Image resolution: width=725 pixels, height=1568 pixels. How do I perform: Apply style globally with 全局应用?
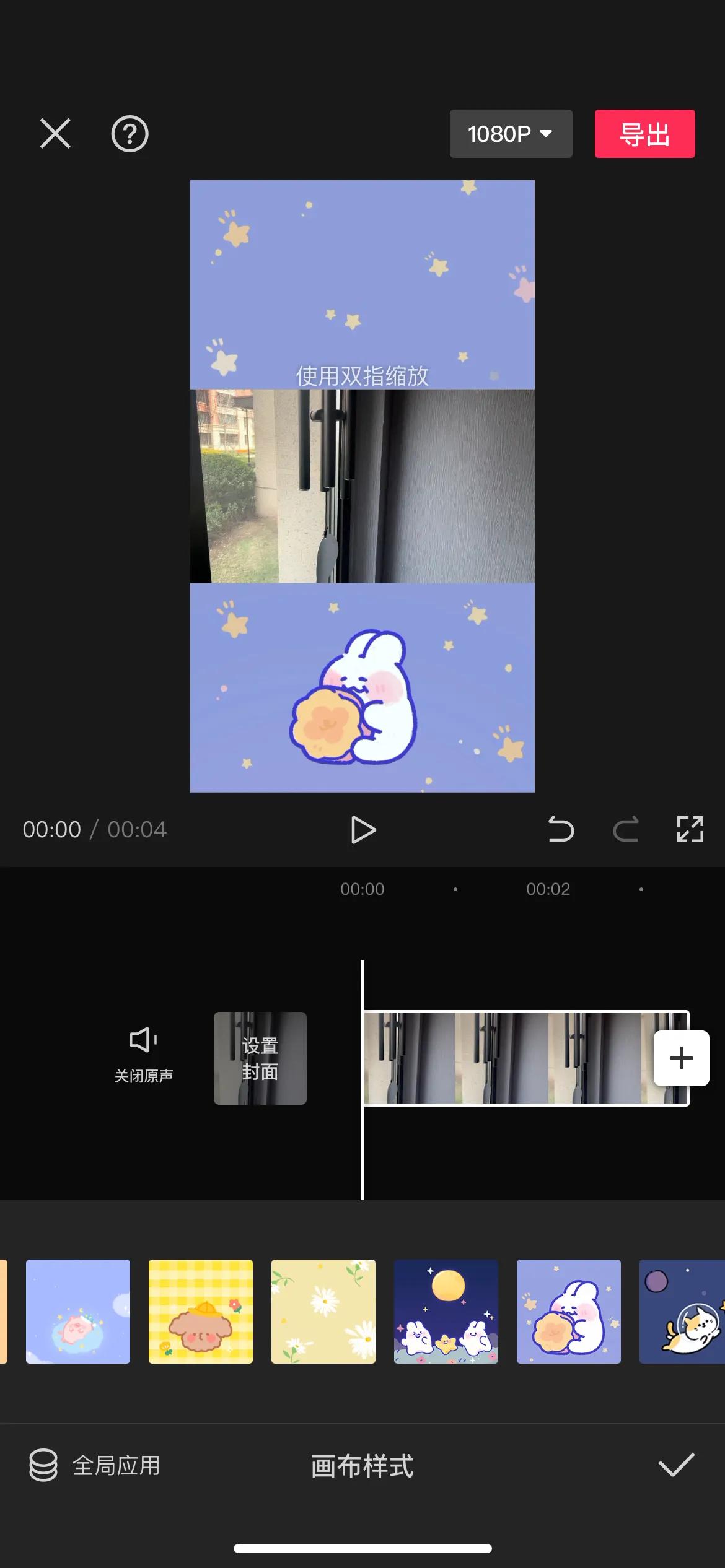(94, 1466)
